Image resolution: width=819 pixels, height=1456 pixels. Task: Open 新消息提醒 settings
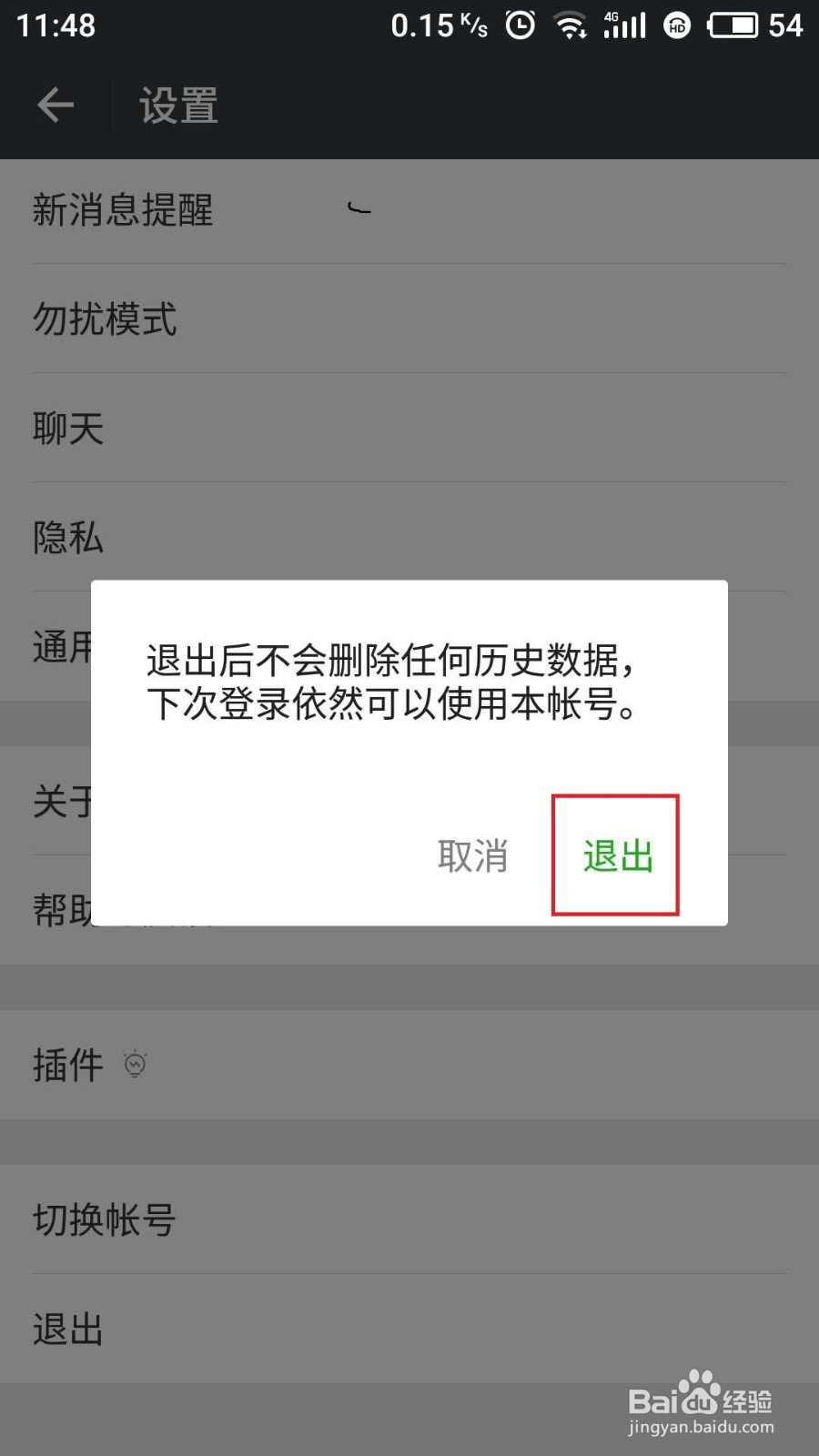(x=123, y=210)
